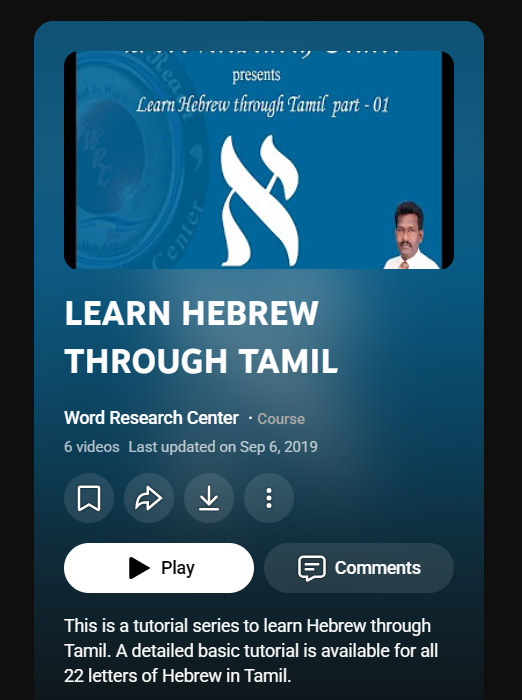The width and height of the screenshot is (522, 700).
Task: Share this Hebrew course playlist
Action: pyautogui.click(x=149, y=498)
